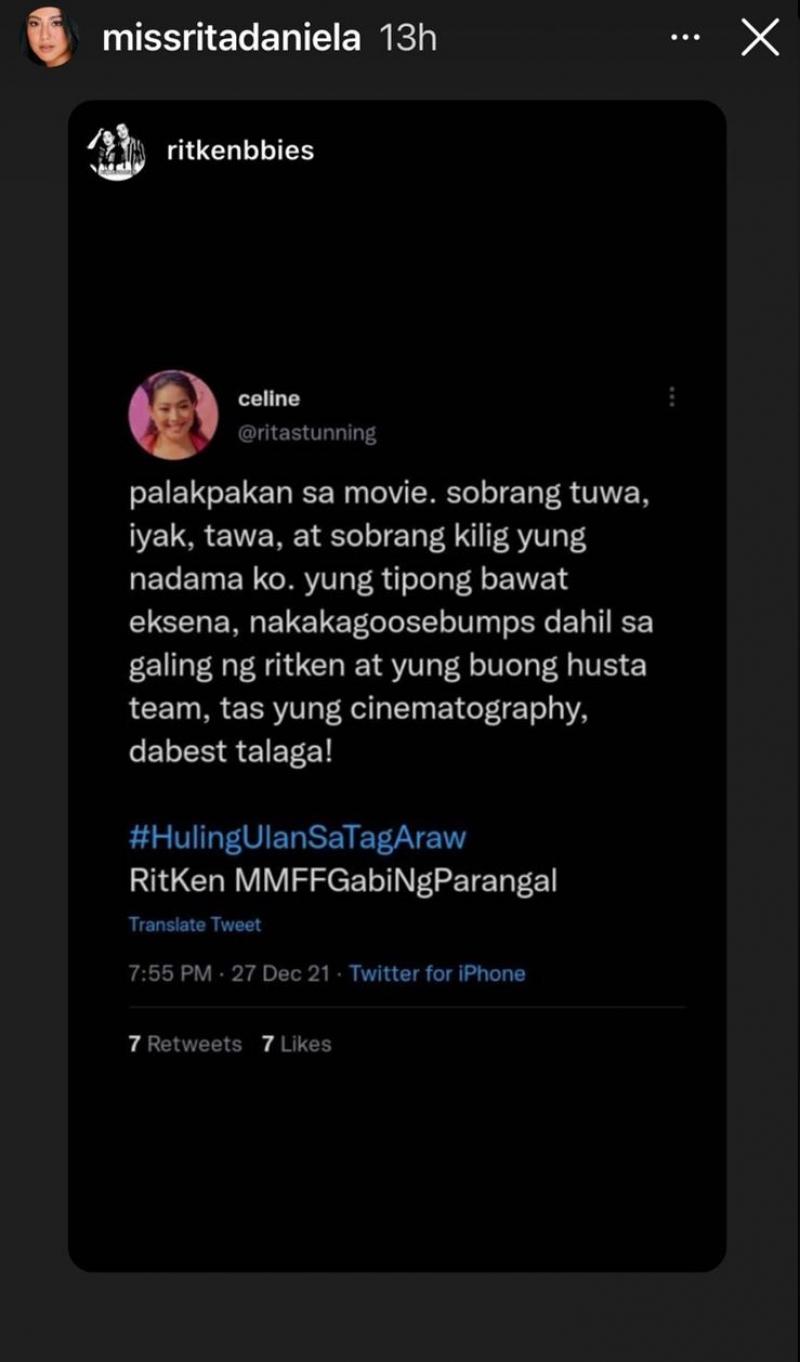
Task: Open missritadaniela's profile picture
Action: point(50,38)
